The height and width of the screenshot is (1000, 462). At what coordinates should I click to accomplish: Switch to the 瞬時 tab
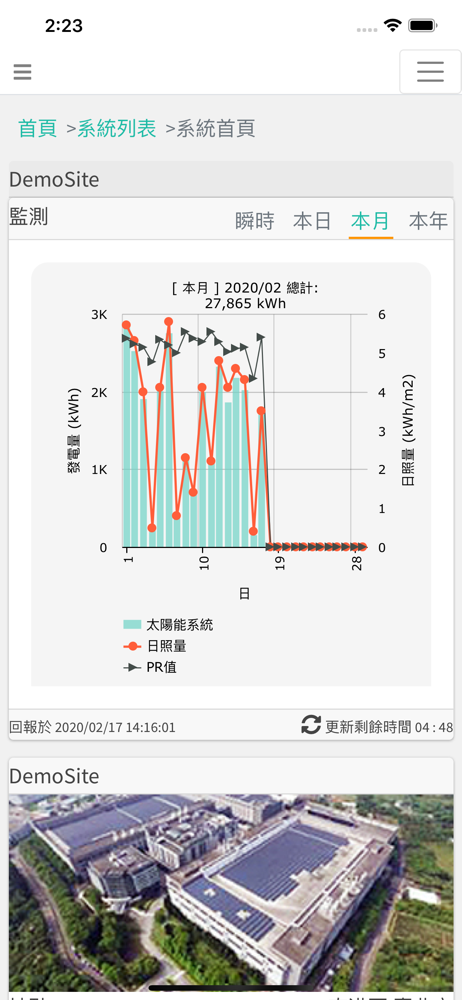[255, 221]
